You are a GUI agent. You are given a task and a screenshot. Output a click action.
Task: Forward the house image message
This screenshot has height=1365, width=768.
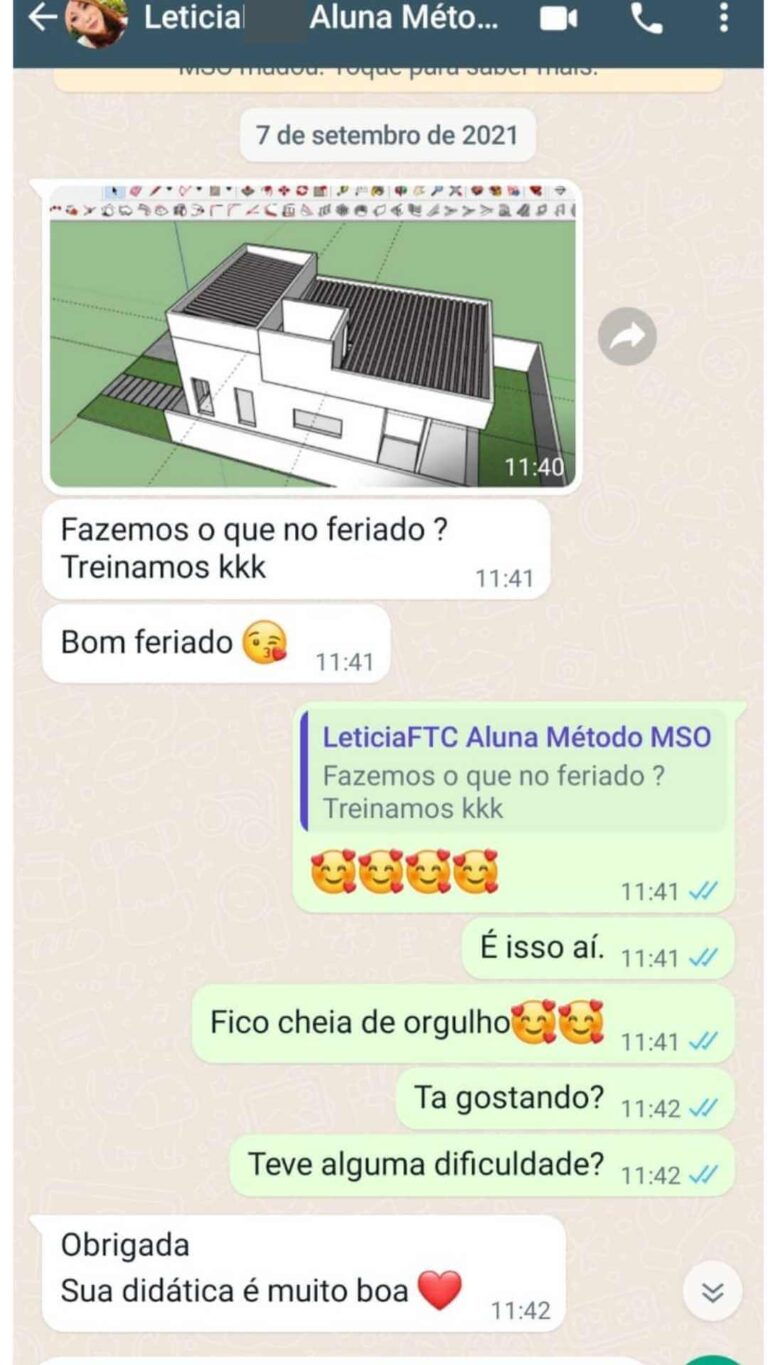tap(627, 337)
